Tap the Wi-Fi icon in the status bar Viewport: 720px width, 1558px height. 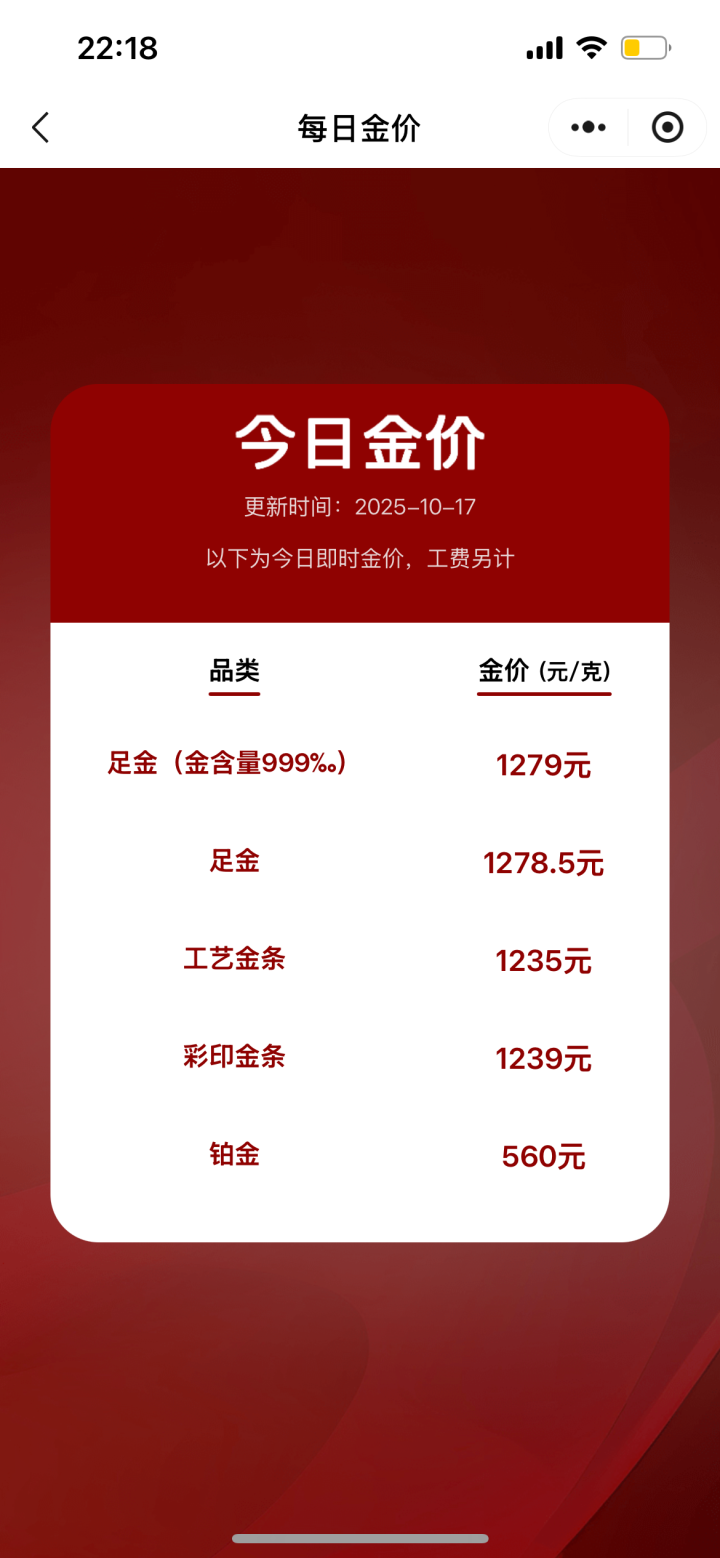[592, 46]
